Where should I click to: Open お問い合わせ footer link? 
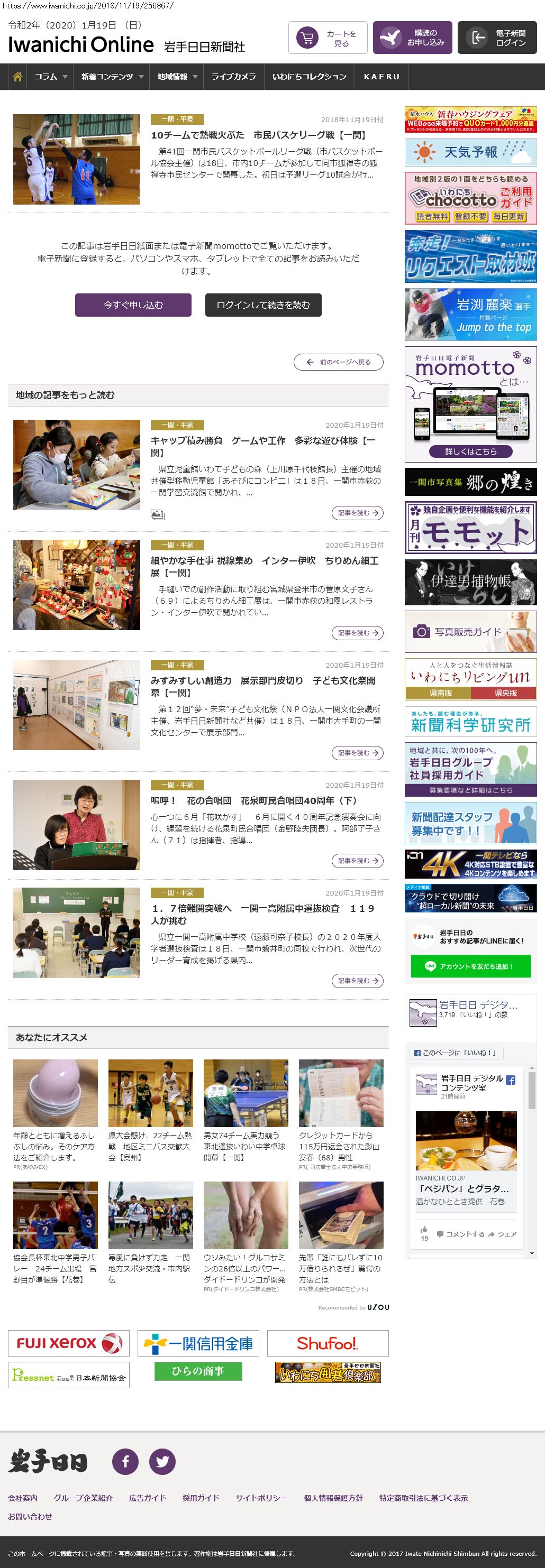(30, 1516)
